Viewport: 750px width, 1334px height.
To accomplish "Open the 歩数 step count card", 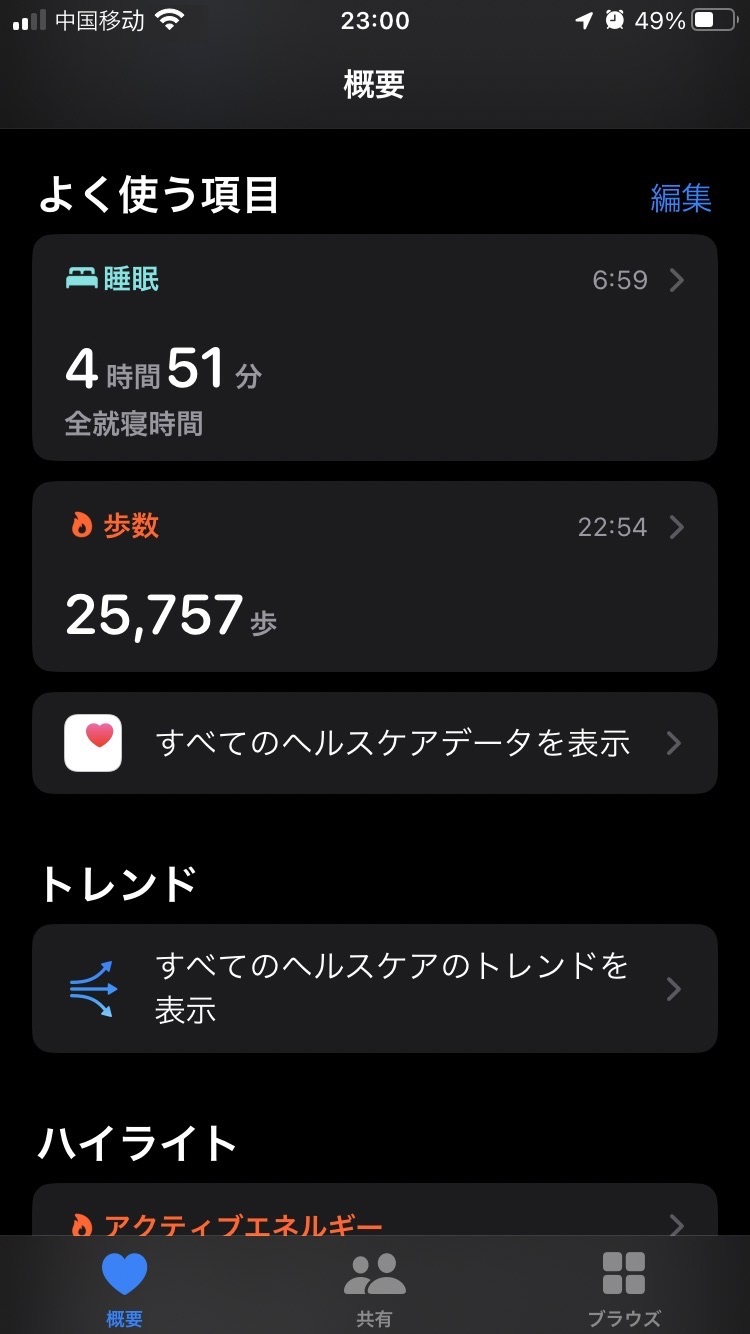I will click(374, 576).
